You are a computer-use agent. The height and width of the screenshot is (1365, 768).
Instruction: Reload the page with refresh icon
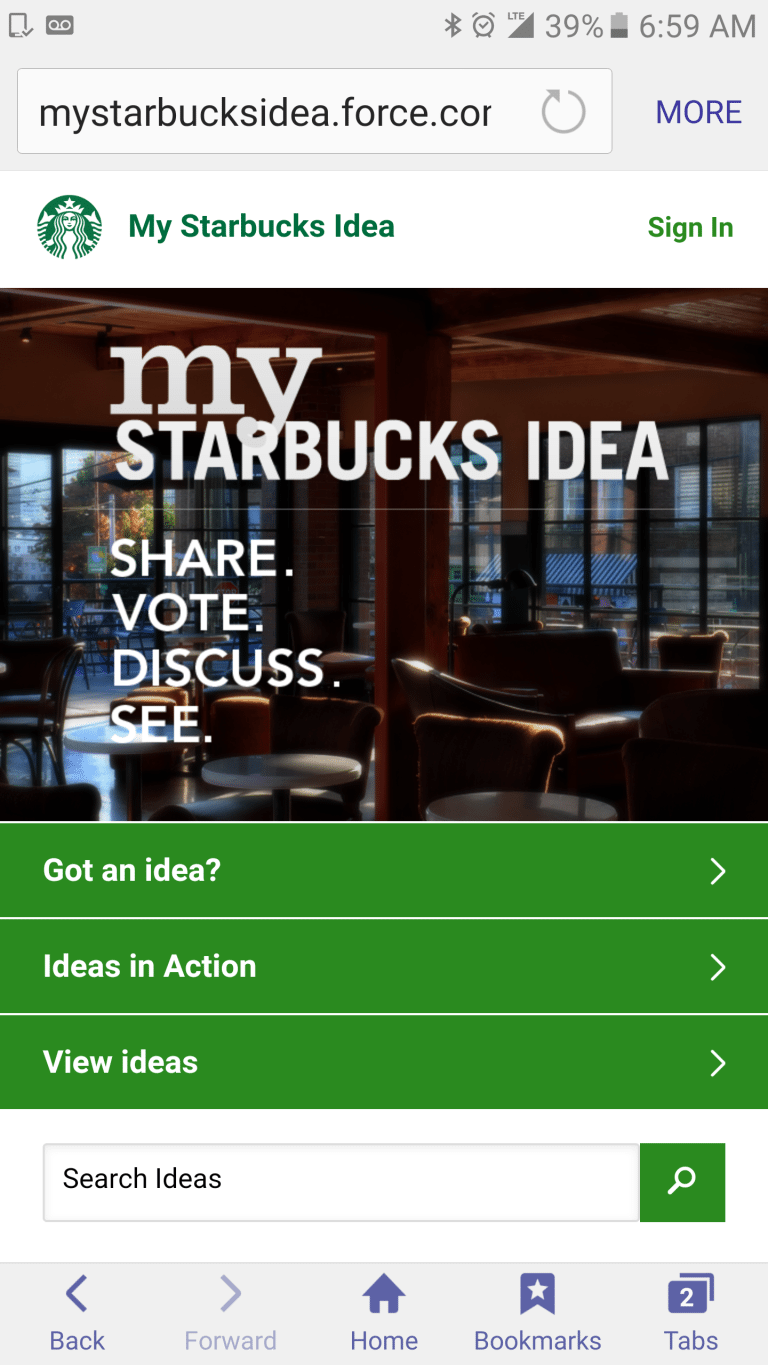pyautogui.click(x=563, y=112)
